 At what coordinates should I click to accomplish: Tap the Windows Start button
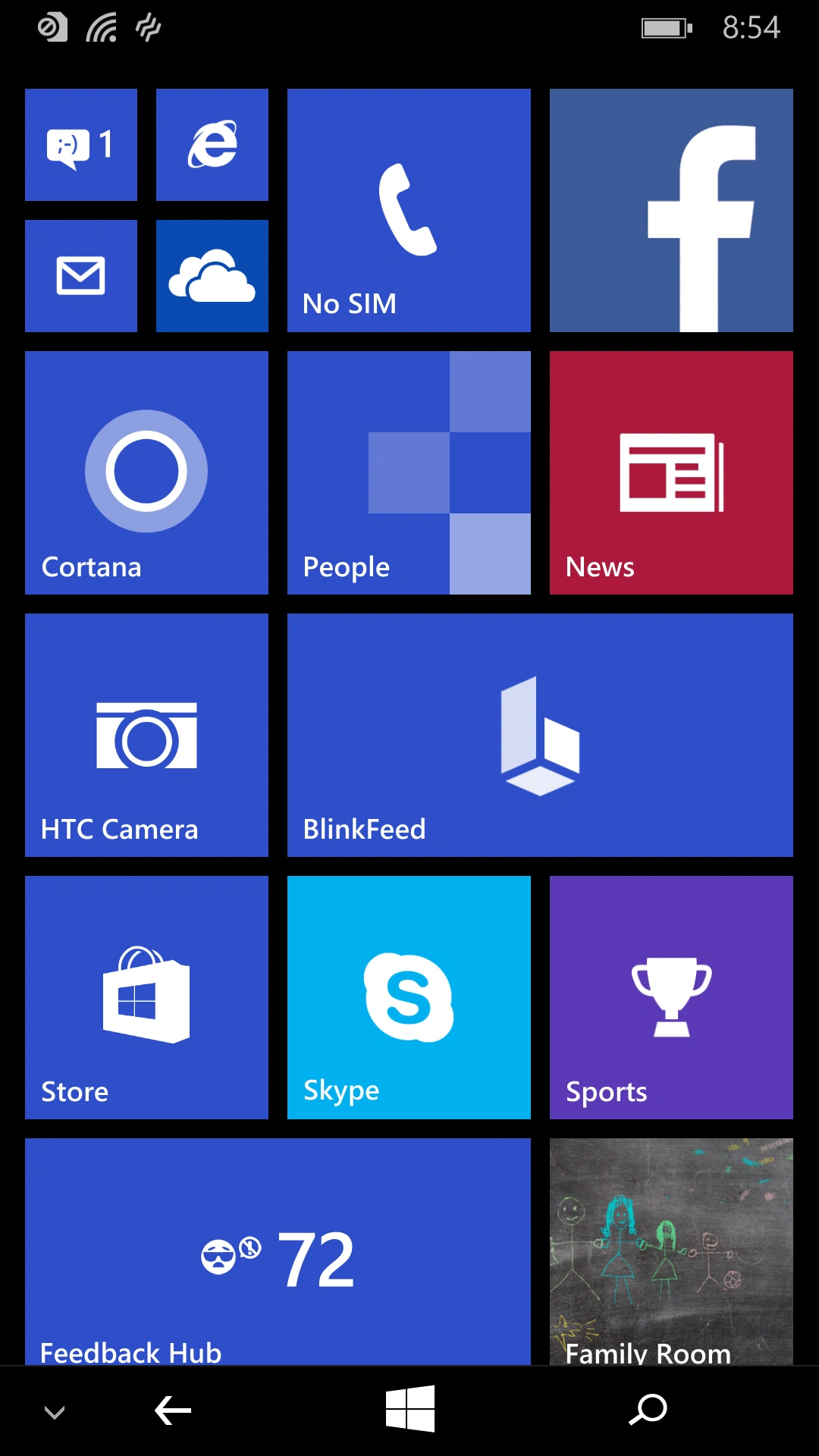(409, 1410)
